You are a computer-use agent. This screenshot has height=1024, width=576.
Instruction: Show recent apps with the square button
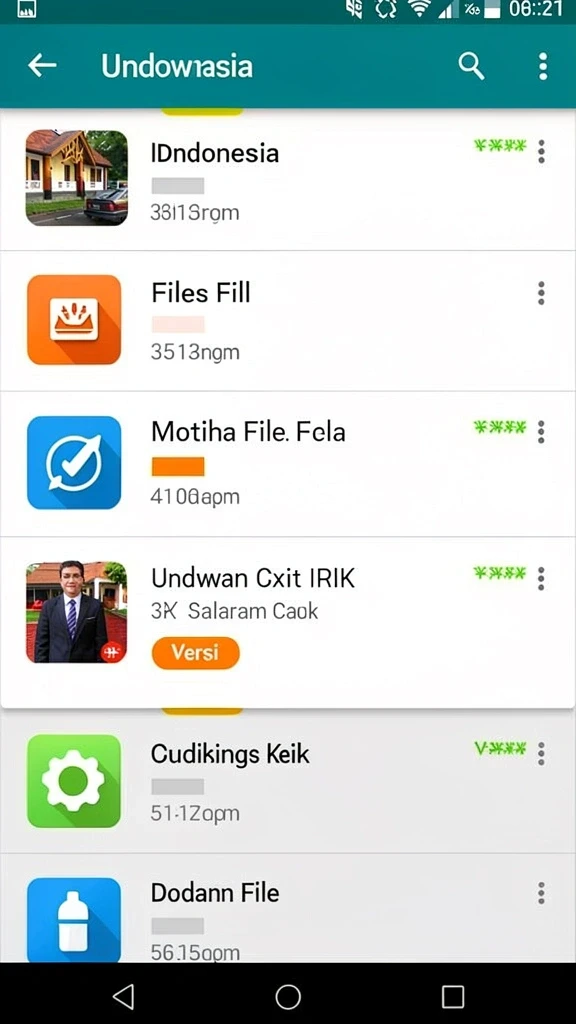453,997
